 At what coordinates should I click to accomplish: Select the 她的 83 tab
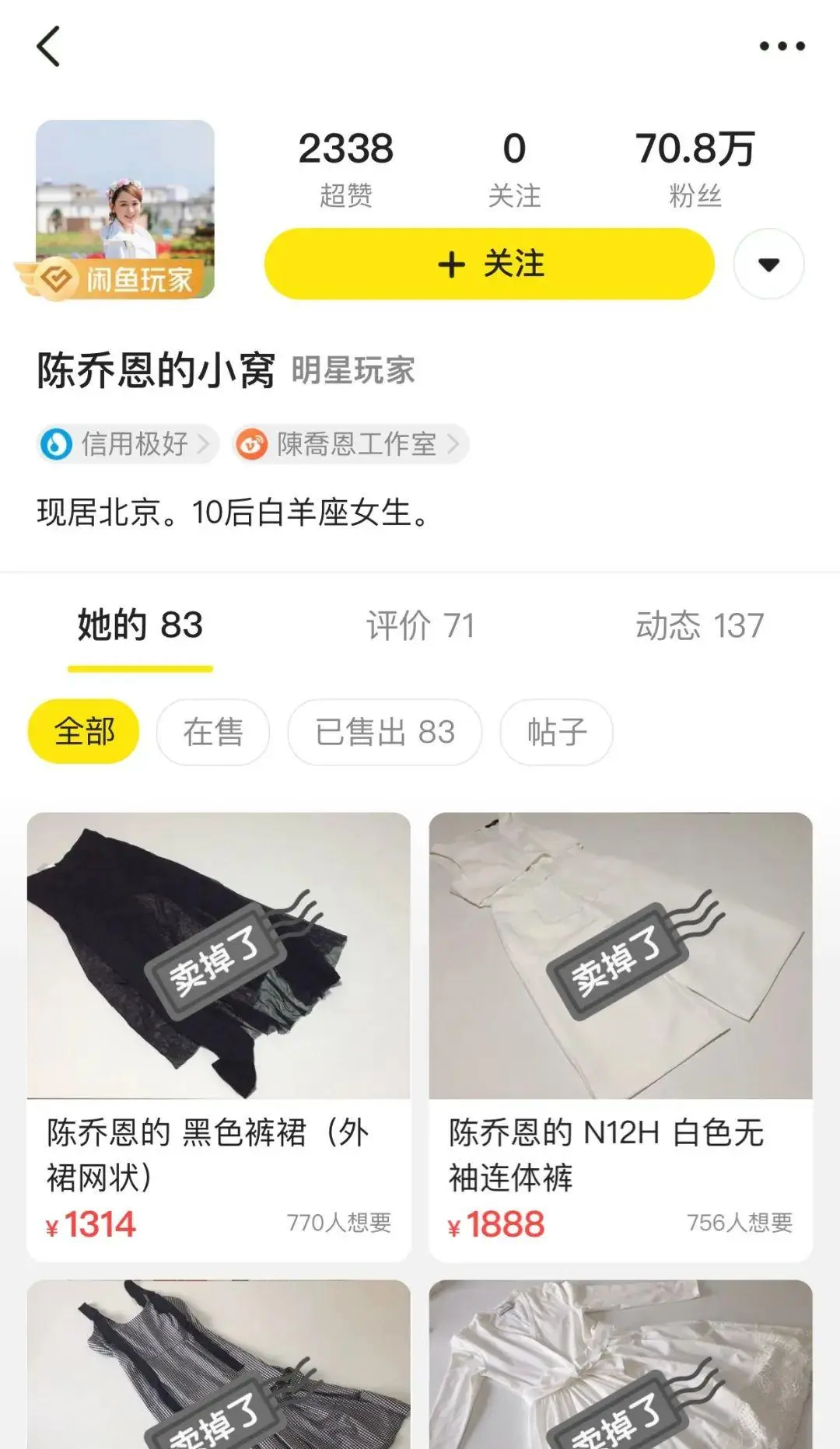point(140,626)
